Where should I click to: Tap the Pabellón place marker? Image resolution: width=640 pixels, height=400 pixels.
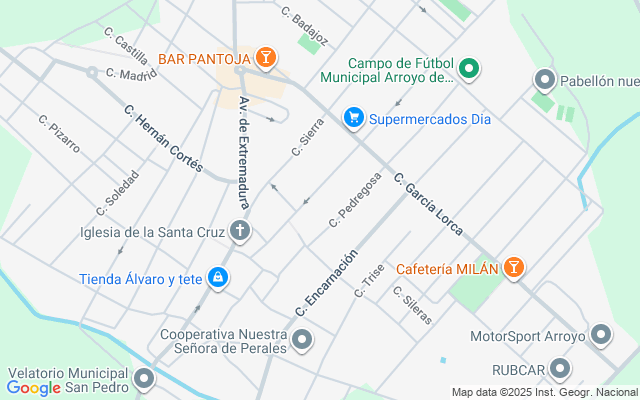coord(545,79)
